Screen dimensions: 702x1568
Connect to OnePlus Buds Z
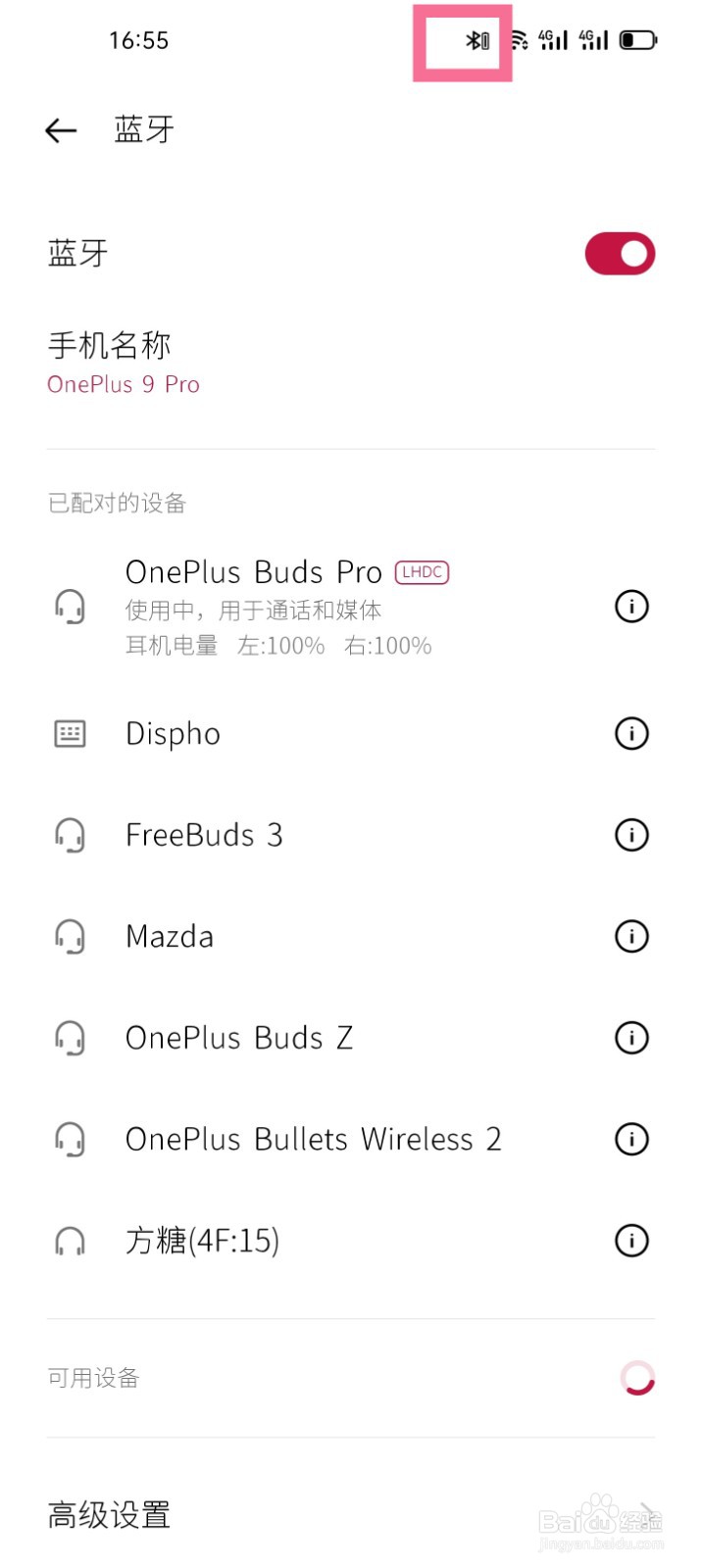point(239,1038)
